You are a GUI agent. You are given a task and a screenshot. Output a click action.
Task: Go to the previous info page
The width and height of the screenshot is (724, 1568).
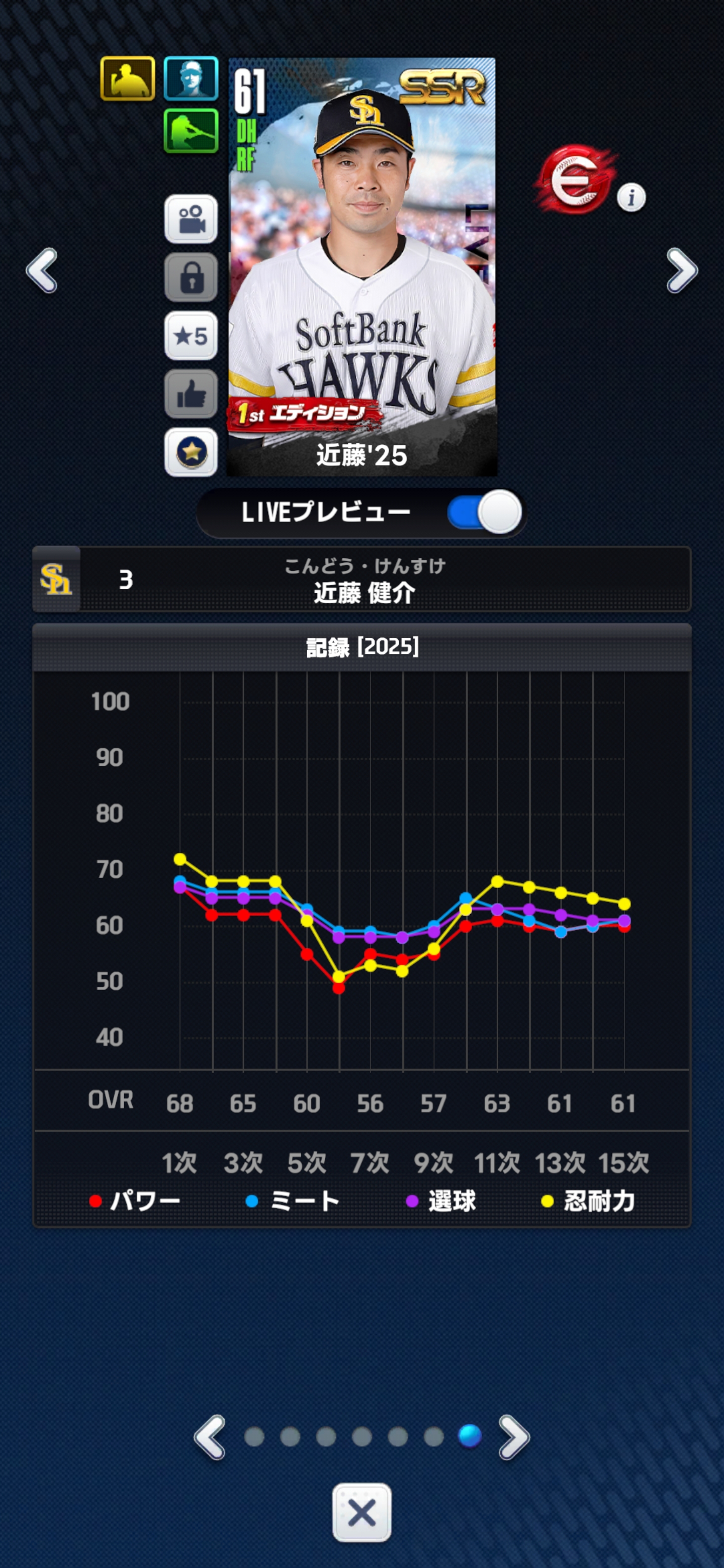210,1437
